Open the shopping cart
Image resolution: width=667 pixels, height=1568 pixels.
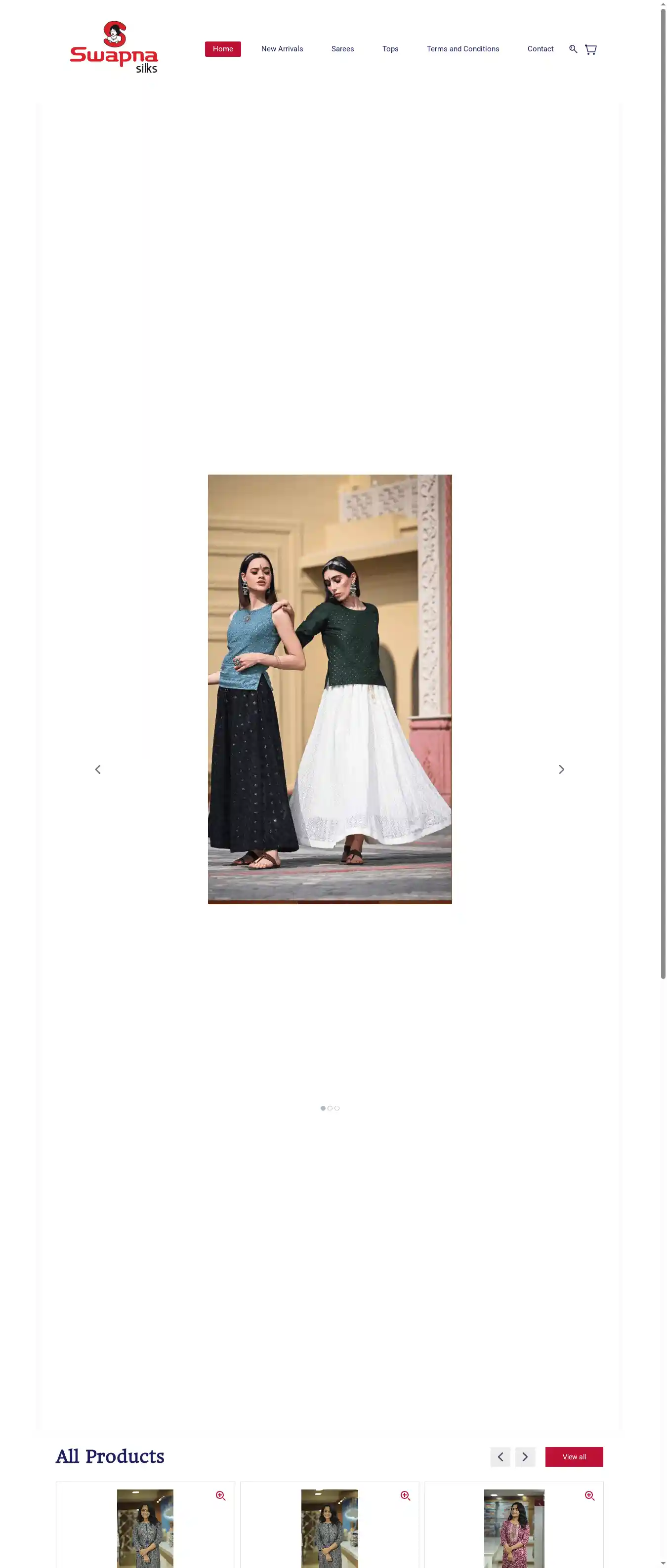point(590,49)
